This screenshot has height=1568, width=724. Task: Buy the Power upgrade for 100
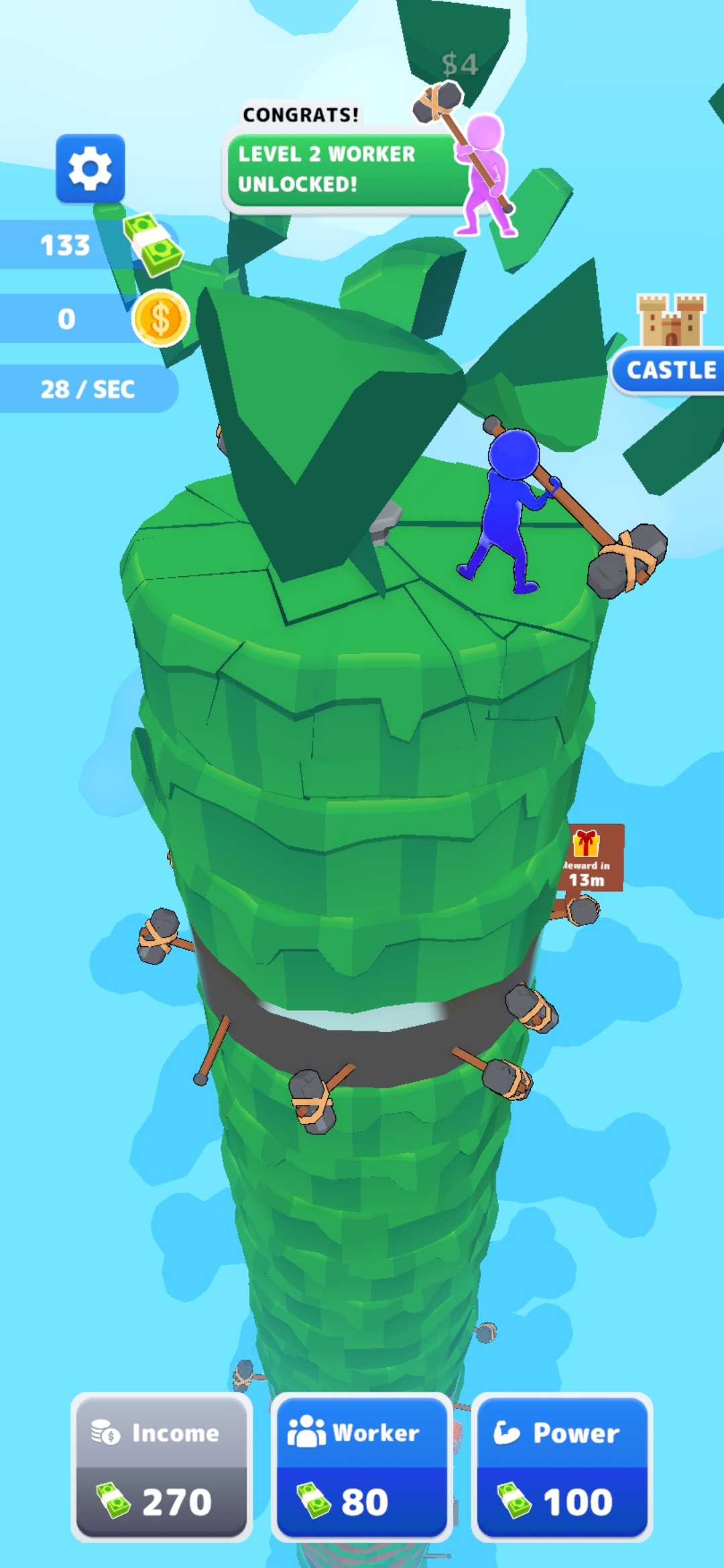(x=562, y=1466)
